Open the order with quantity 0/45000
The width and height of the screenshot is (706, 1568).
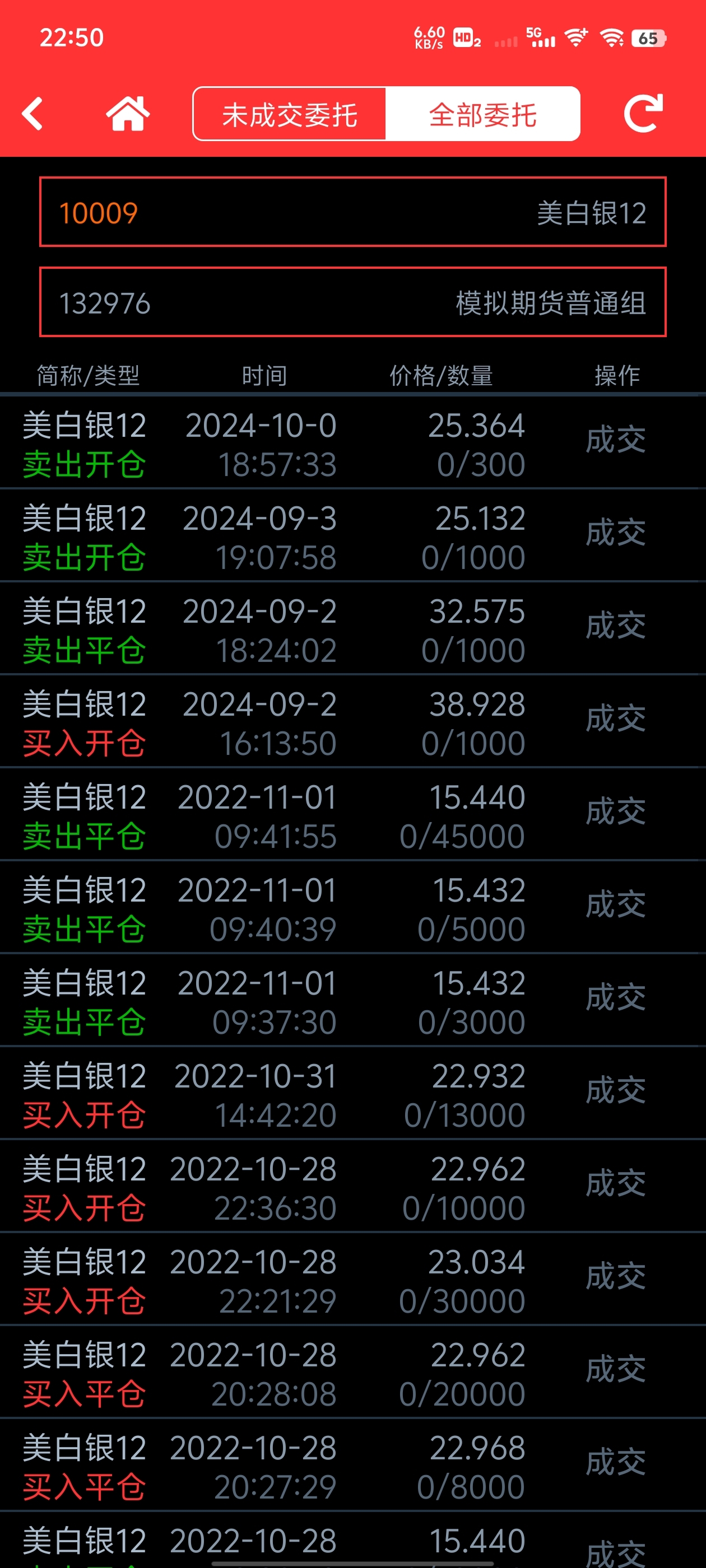(352, 814)
